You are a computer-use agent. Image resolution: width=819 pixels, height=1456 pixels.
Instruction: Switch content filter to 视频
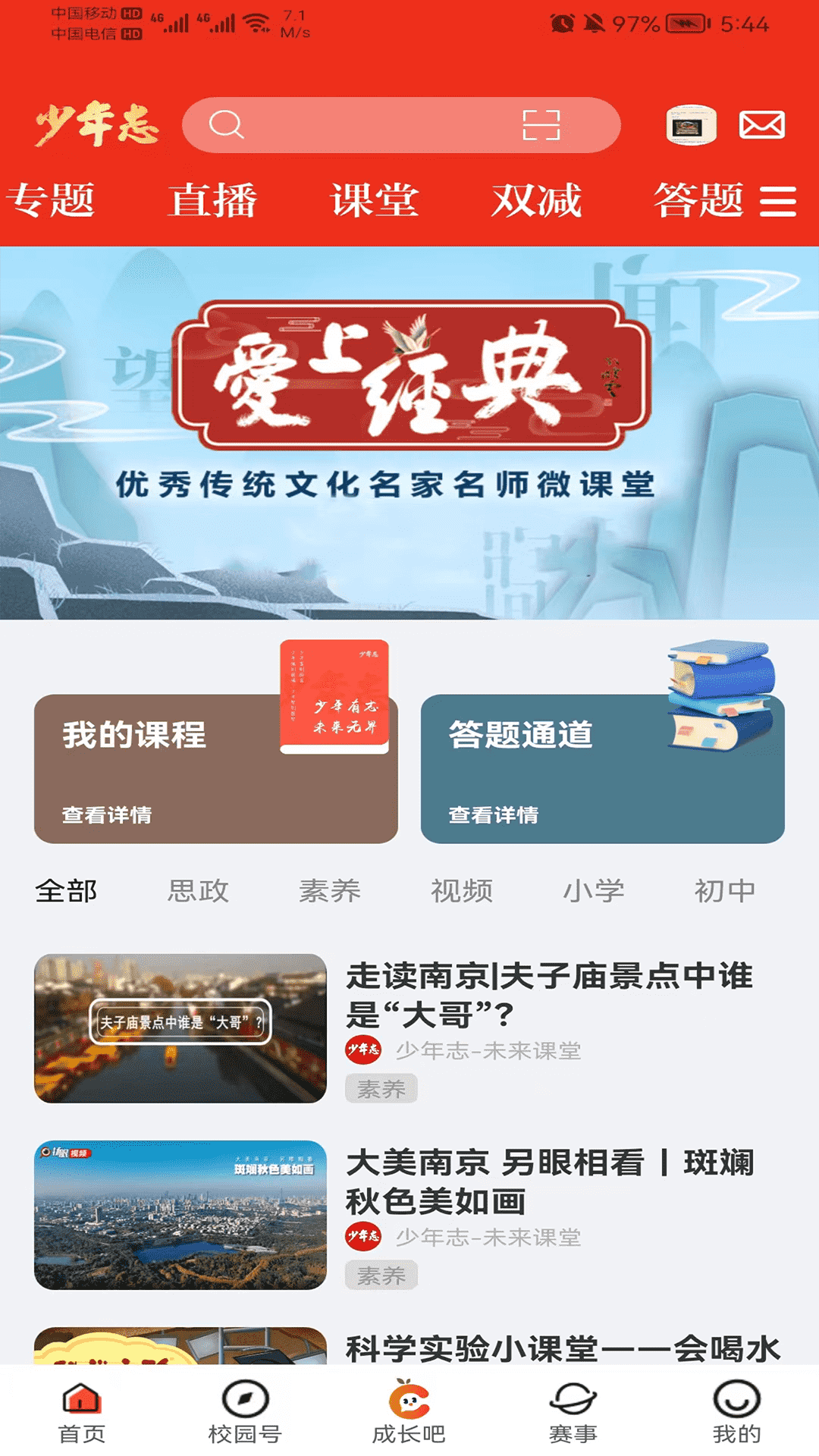(x=463, y=891)
